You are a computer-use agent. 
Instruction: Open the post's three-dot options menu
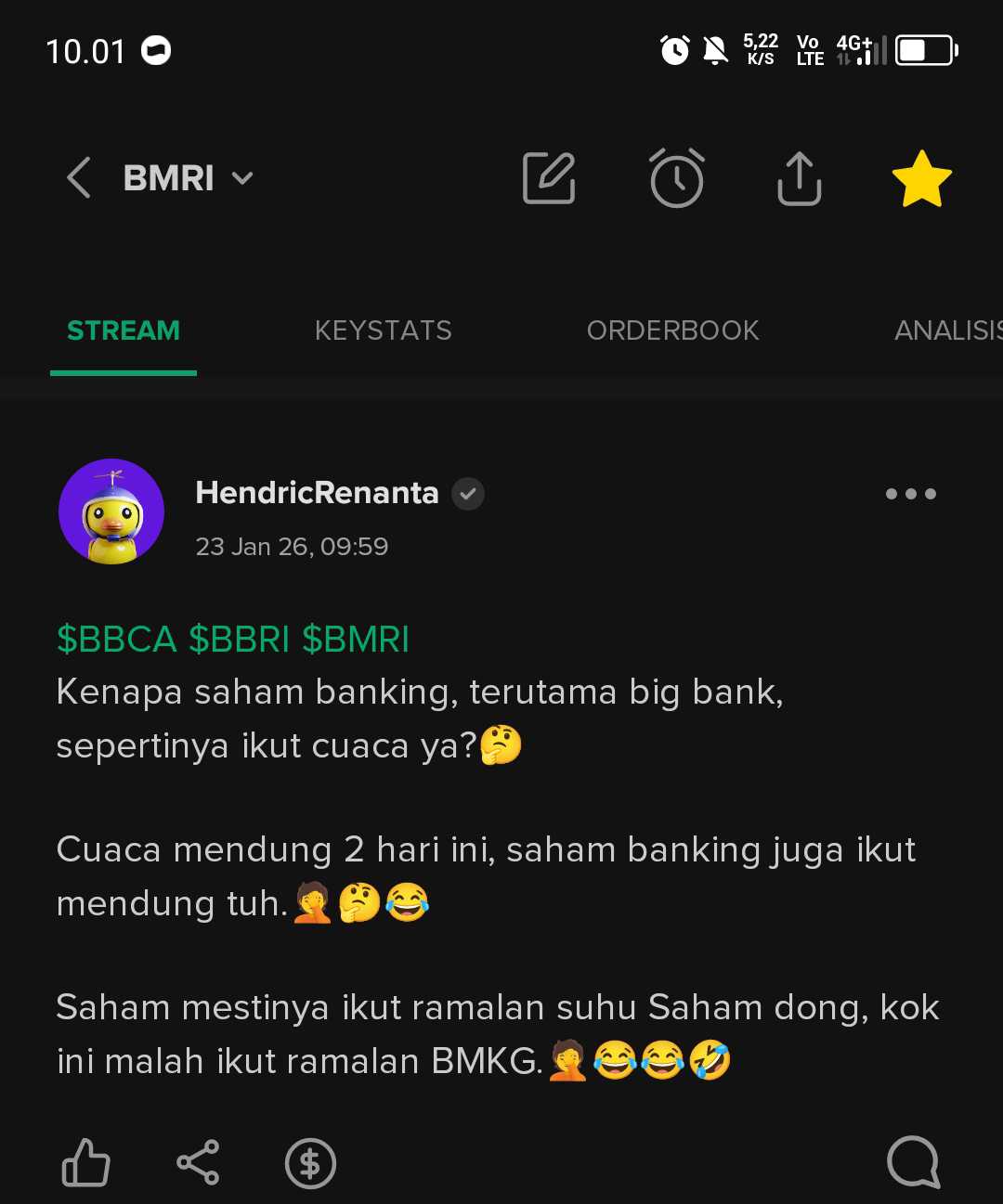click(x=910, y=494)
